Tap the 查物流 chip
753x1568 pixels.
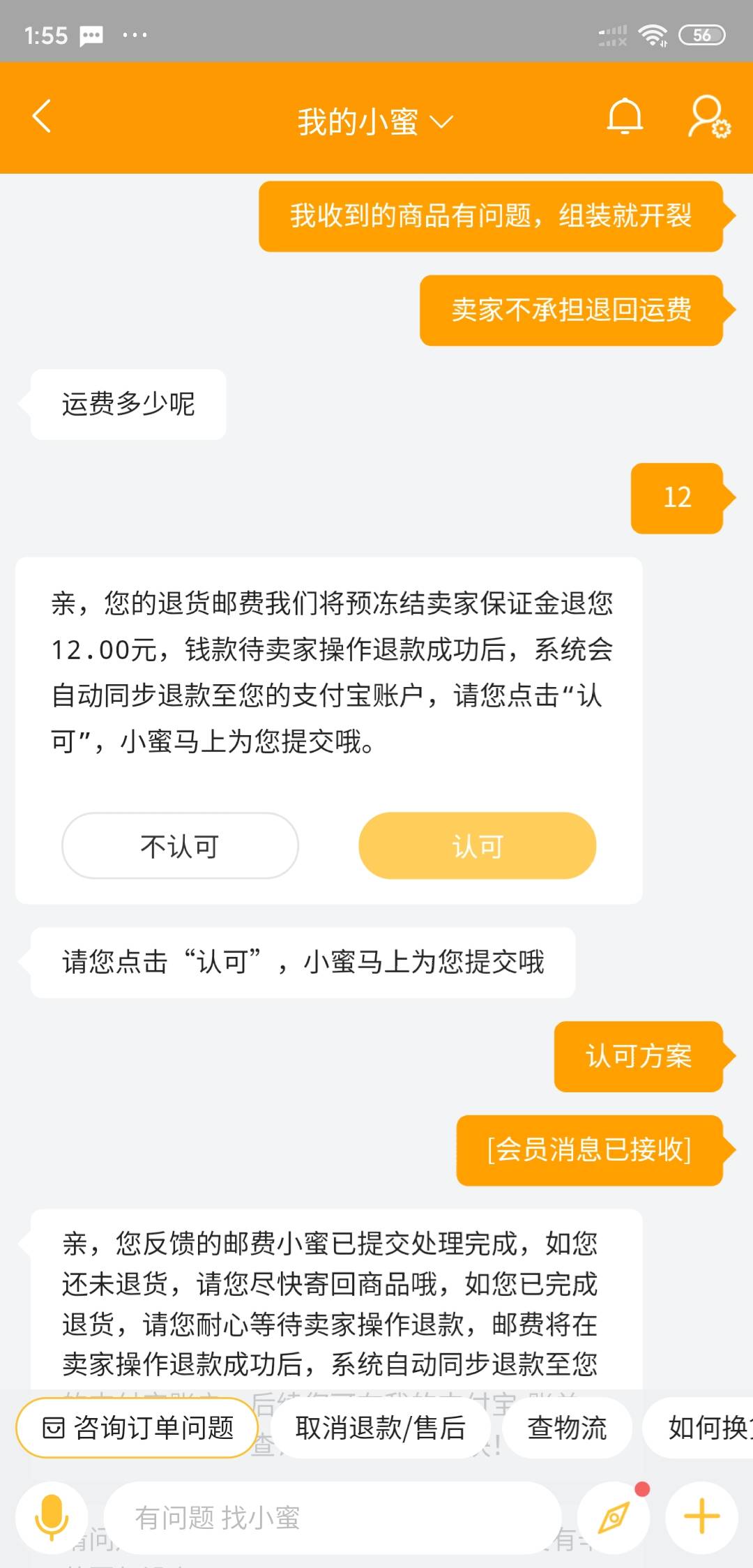[567, 1428]
